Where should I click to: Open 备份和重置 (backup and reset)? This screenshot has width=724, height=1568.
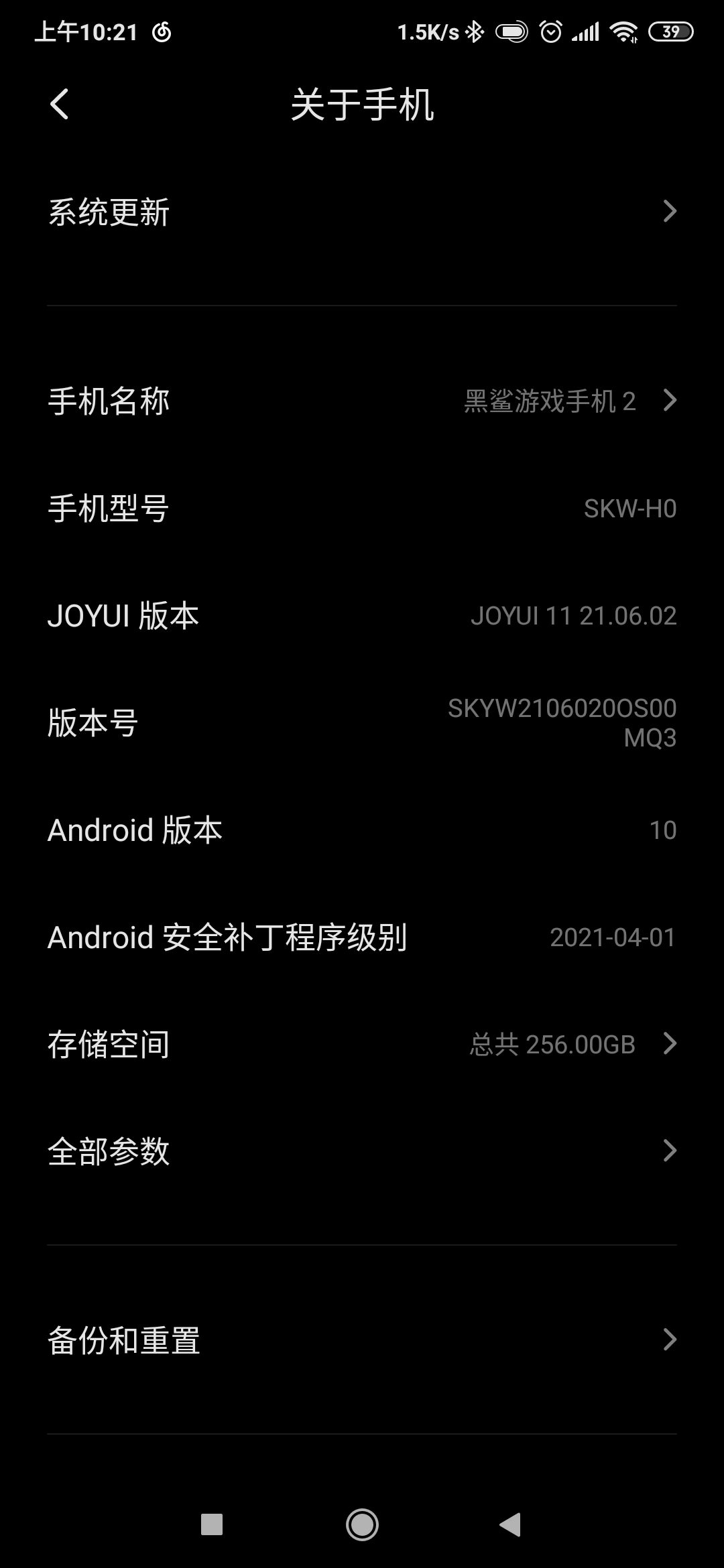[x=362, y=1340]
